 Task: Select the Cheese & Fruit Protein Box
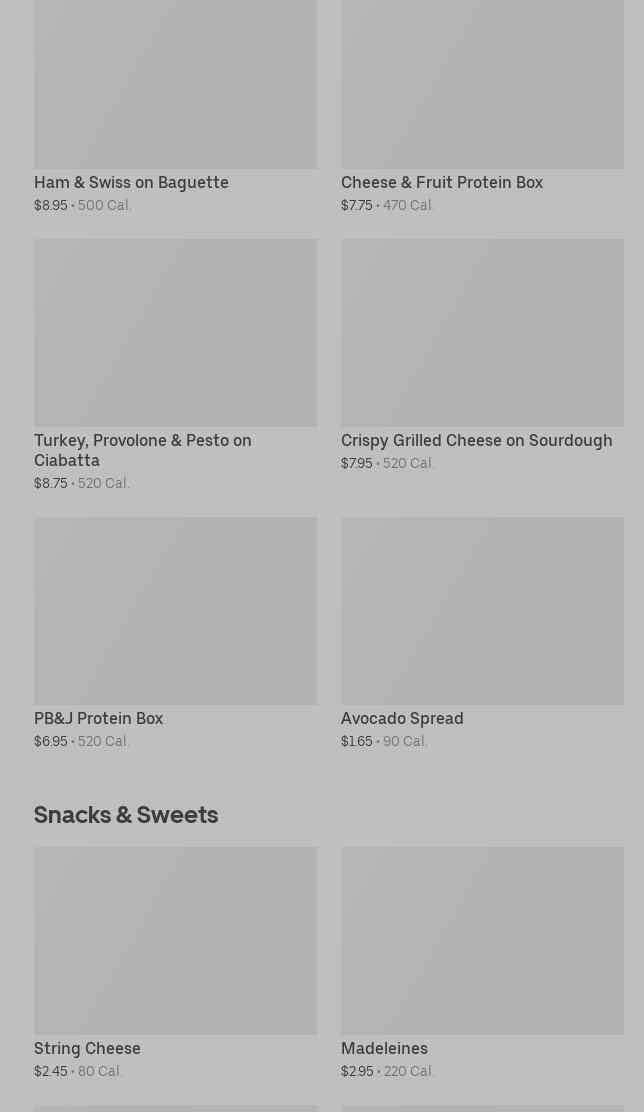[x=482, y=106]
